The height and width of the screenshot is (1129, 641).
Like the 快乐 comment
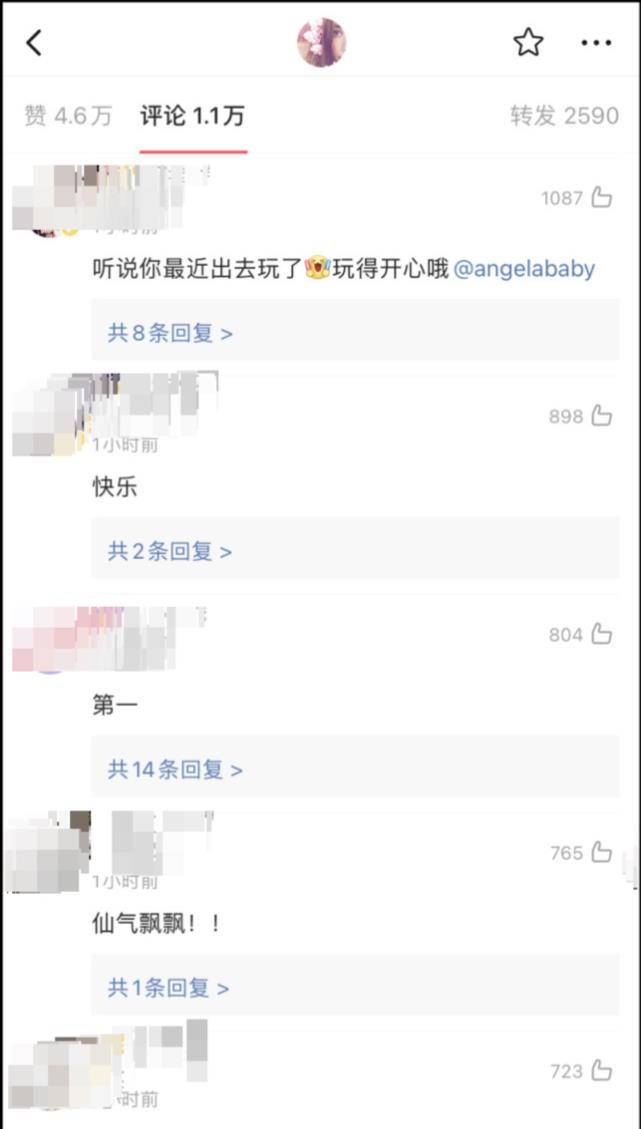[601, 415]
